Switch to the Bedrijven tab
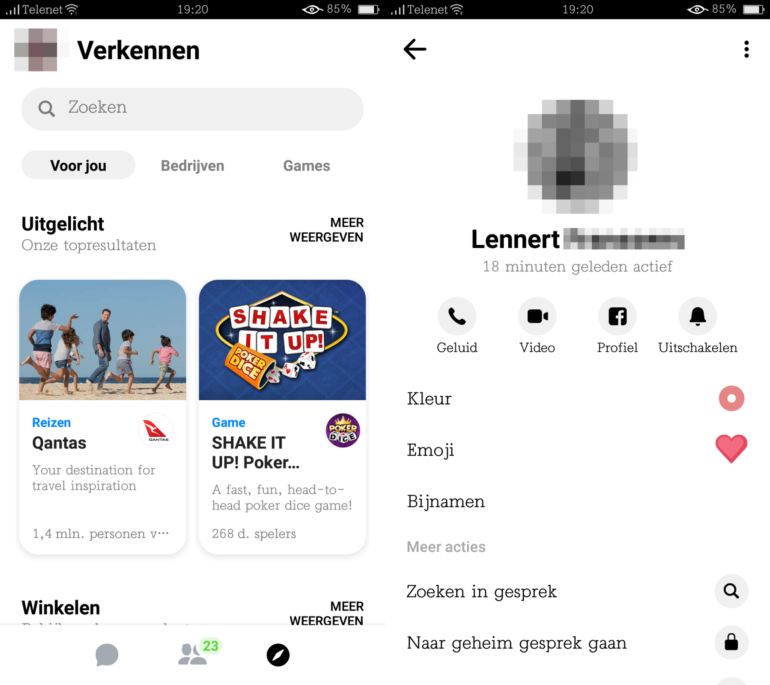This screenshot has height=685, width=770. (x=192, y=166)
